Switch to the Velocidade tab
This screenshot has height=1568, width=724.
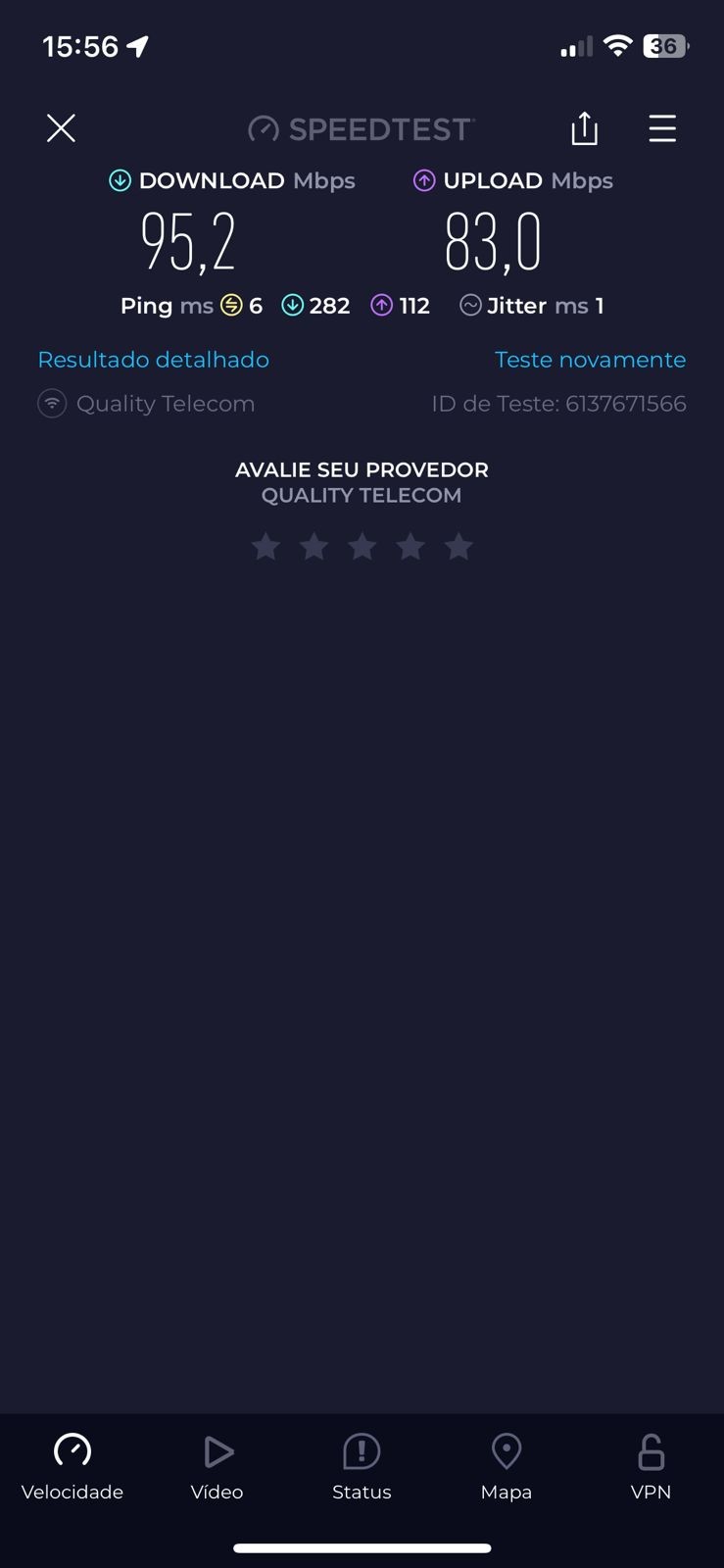[72, 1466]
